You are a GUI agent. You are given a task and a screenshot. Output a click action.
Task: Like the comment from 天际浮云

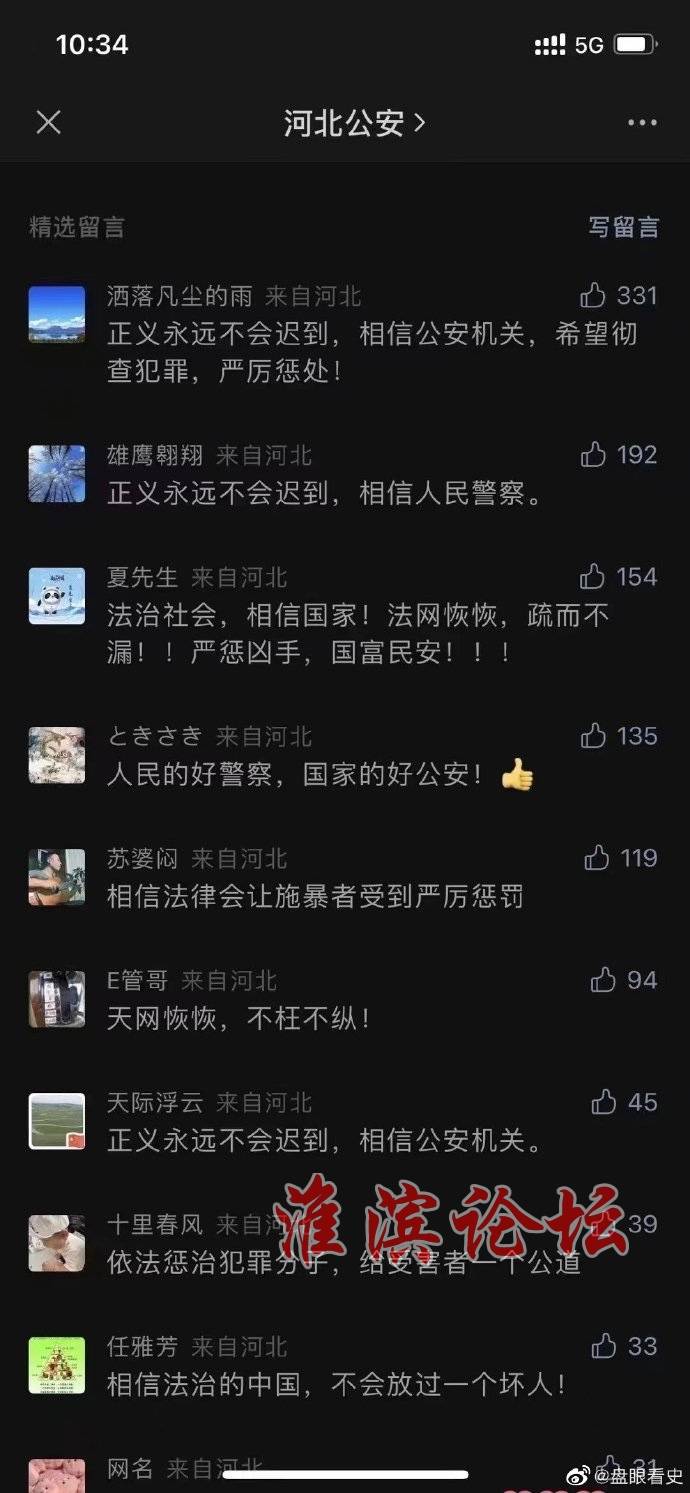[x=604, y=1102]
